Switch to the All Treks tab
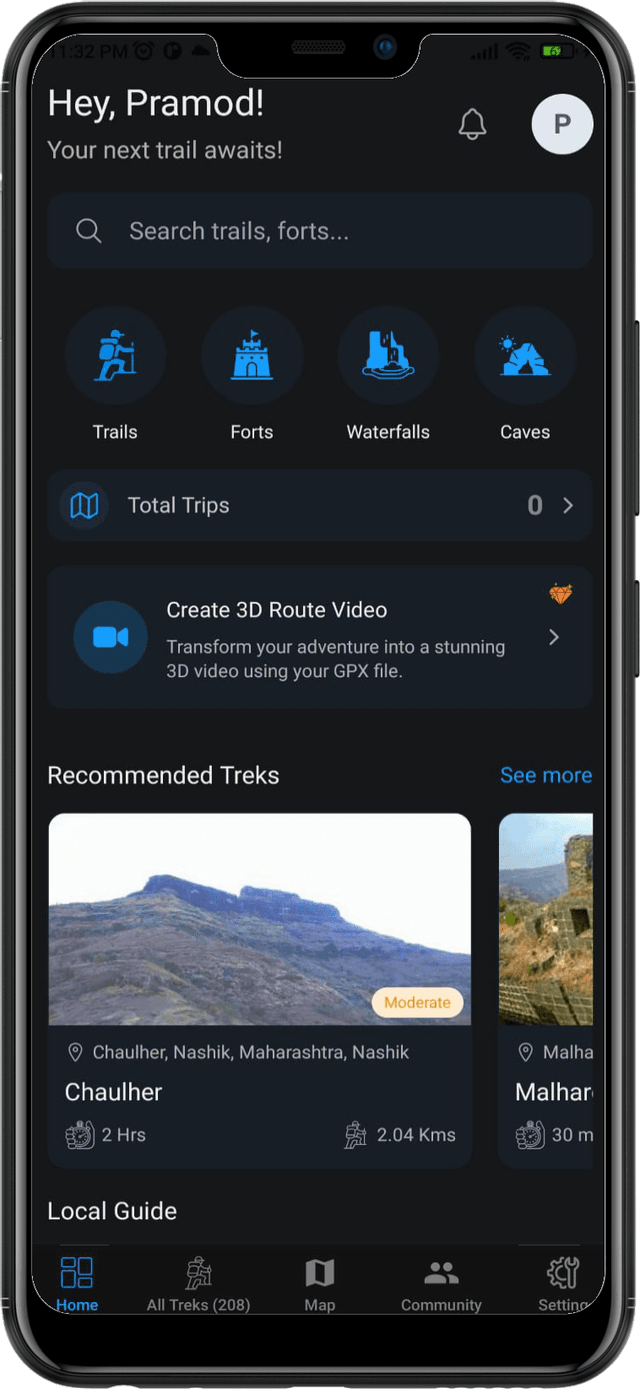 tap(198, 1285)
